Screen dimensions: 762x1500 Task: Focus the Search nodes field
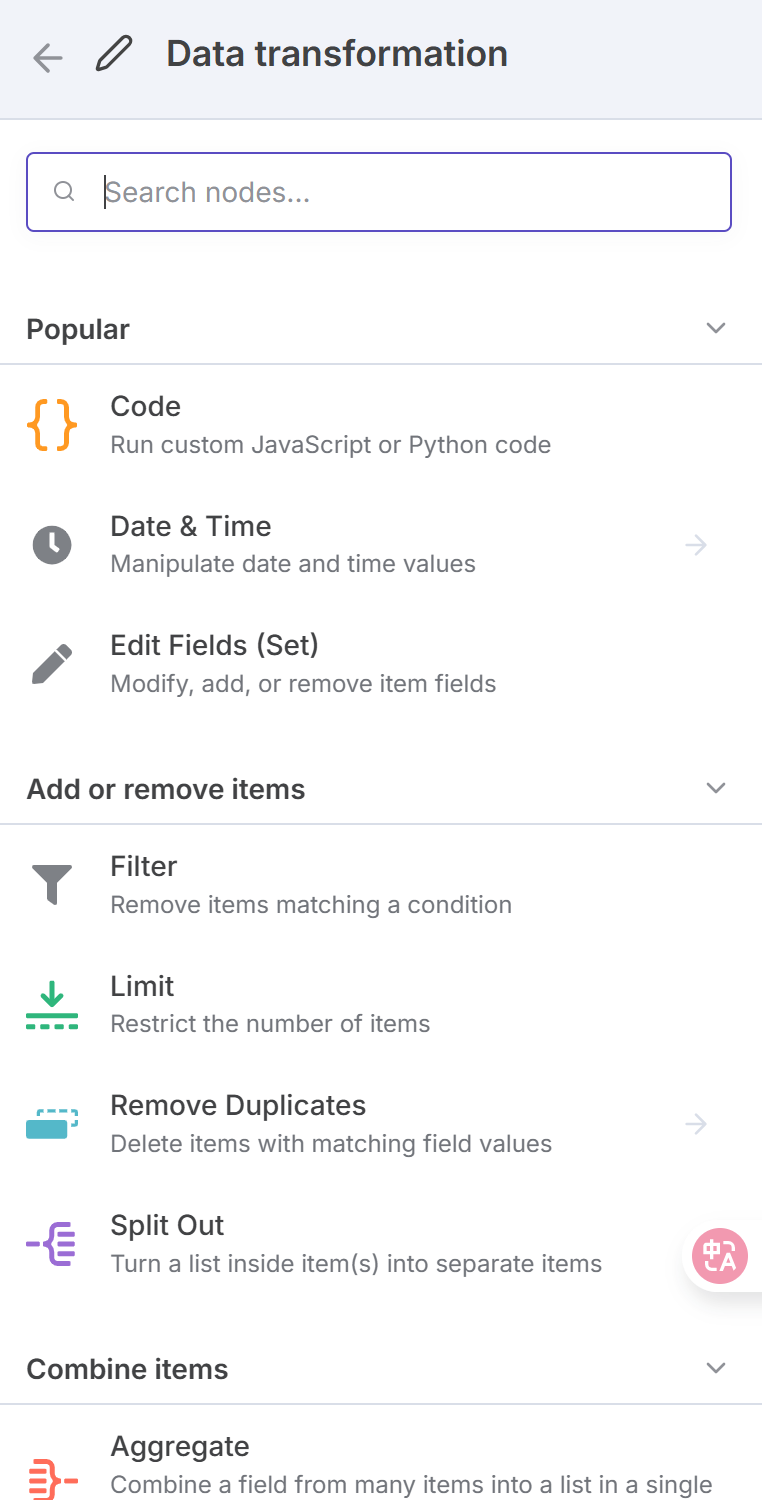tap(379, 192)
